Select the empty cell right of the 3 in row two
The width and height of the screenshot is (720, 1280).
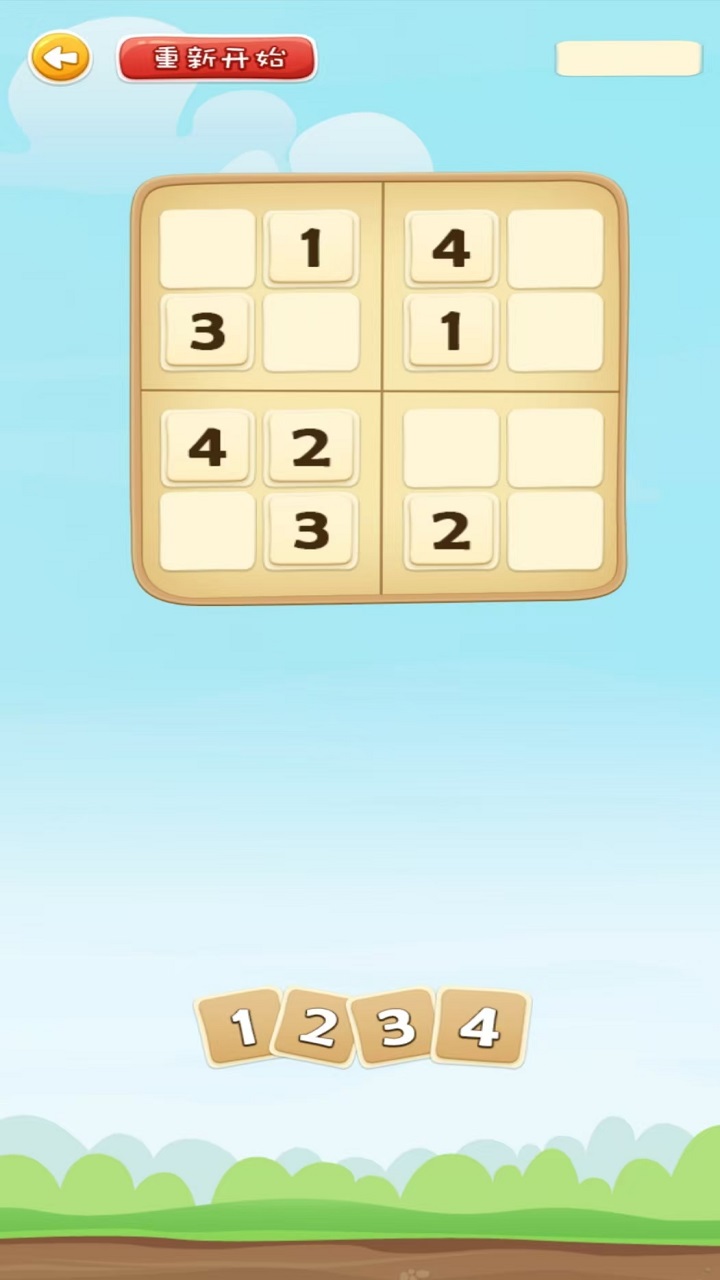point(311,331)
